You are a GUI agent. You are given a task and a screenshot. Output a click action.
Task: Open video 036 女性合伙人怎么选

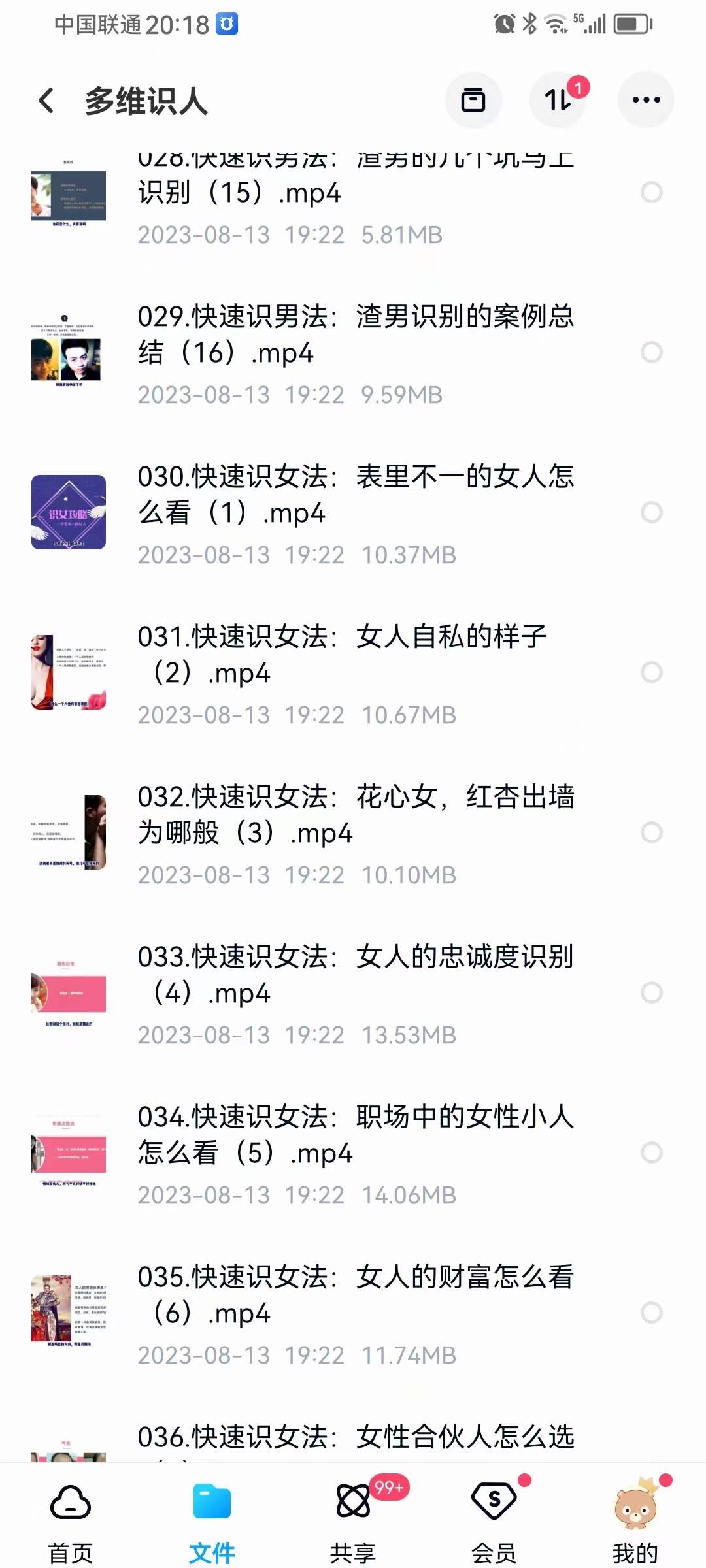pos(356,1434)
